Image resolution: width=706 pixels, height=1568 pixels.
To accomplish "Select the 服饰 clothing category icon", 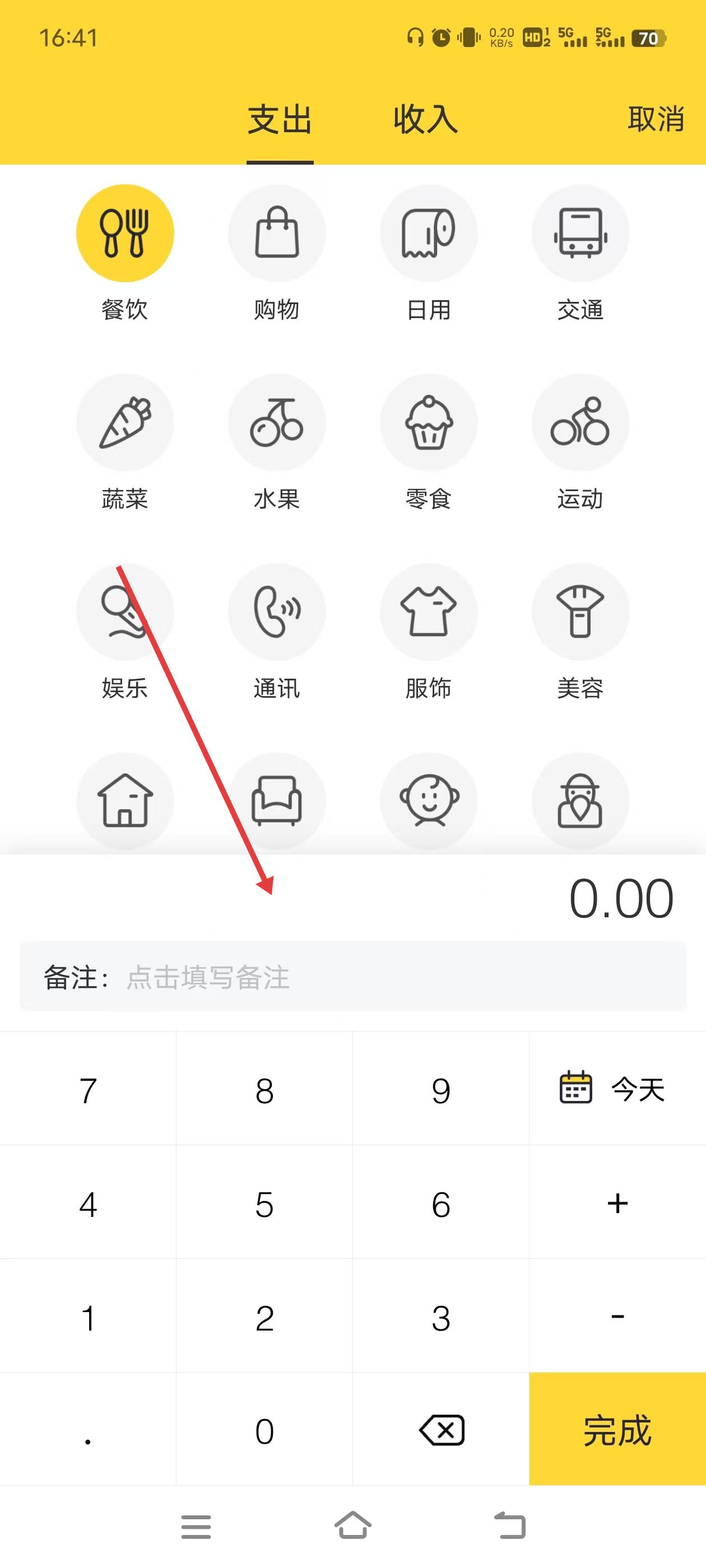I will (429, 611).
